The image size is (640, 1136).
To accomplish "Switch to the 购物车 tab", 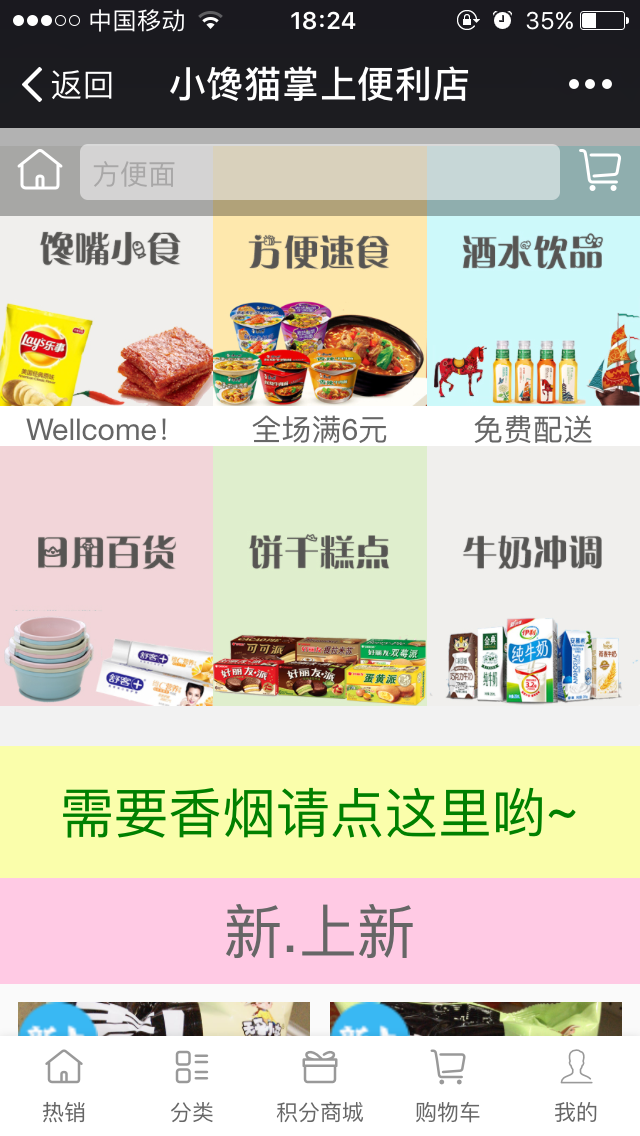I will [x=448, y=1086].
